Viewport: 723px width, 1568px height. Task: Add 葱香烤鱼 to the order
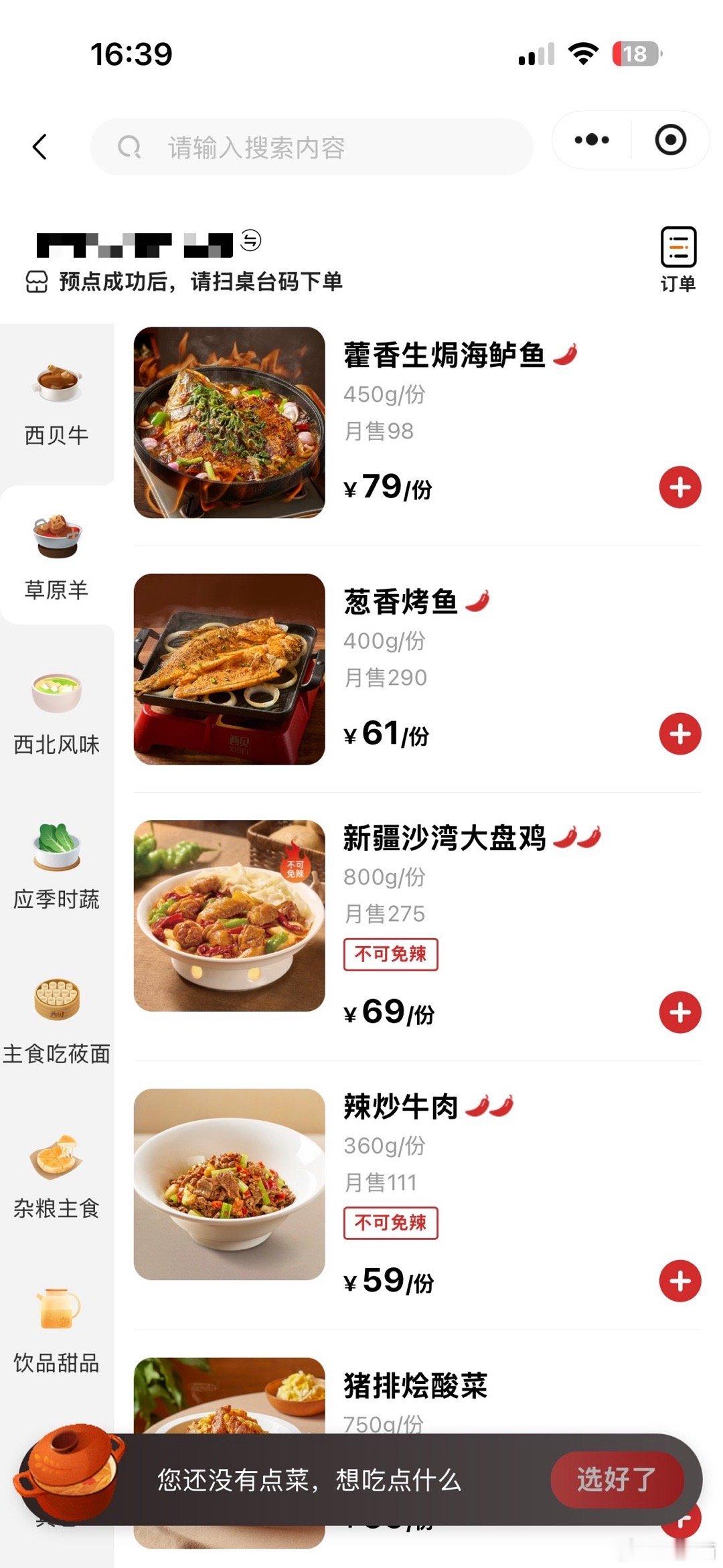(x=679, y=734)
